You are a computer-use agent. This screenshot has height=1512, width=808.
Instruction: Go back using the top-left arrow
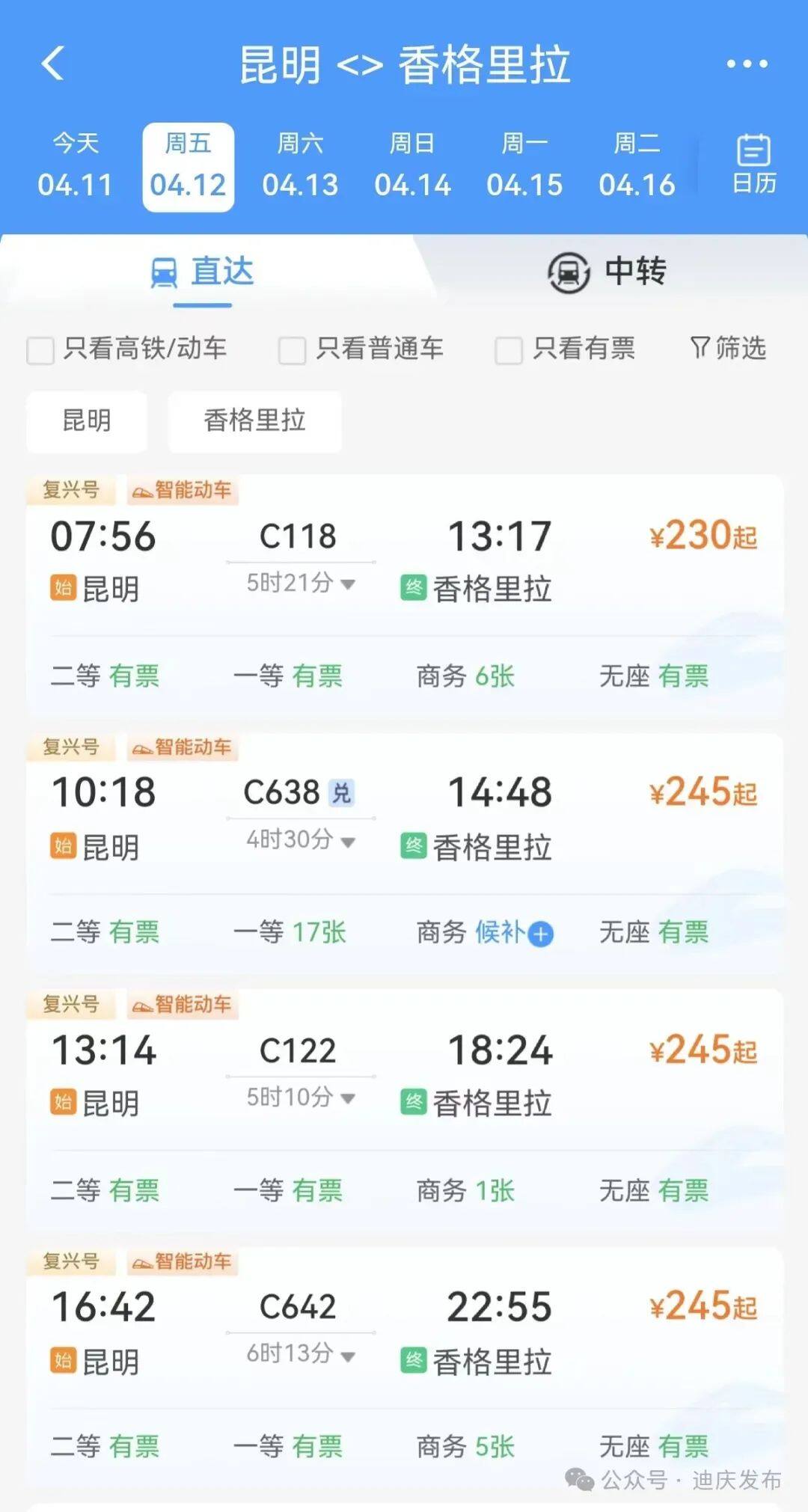(52, 64)
